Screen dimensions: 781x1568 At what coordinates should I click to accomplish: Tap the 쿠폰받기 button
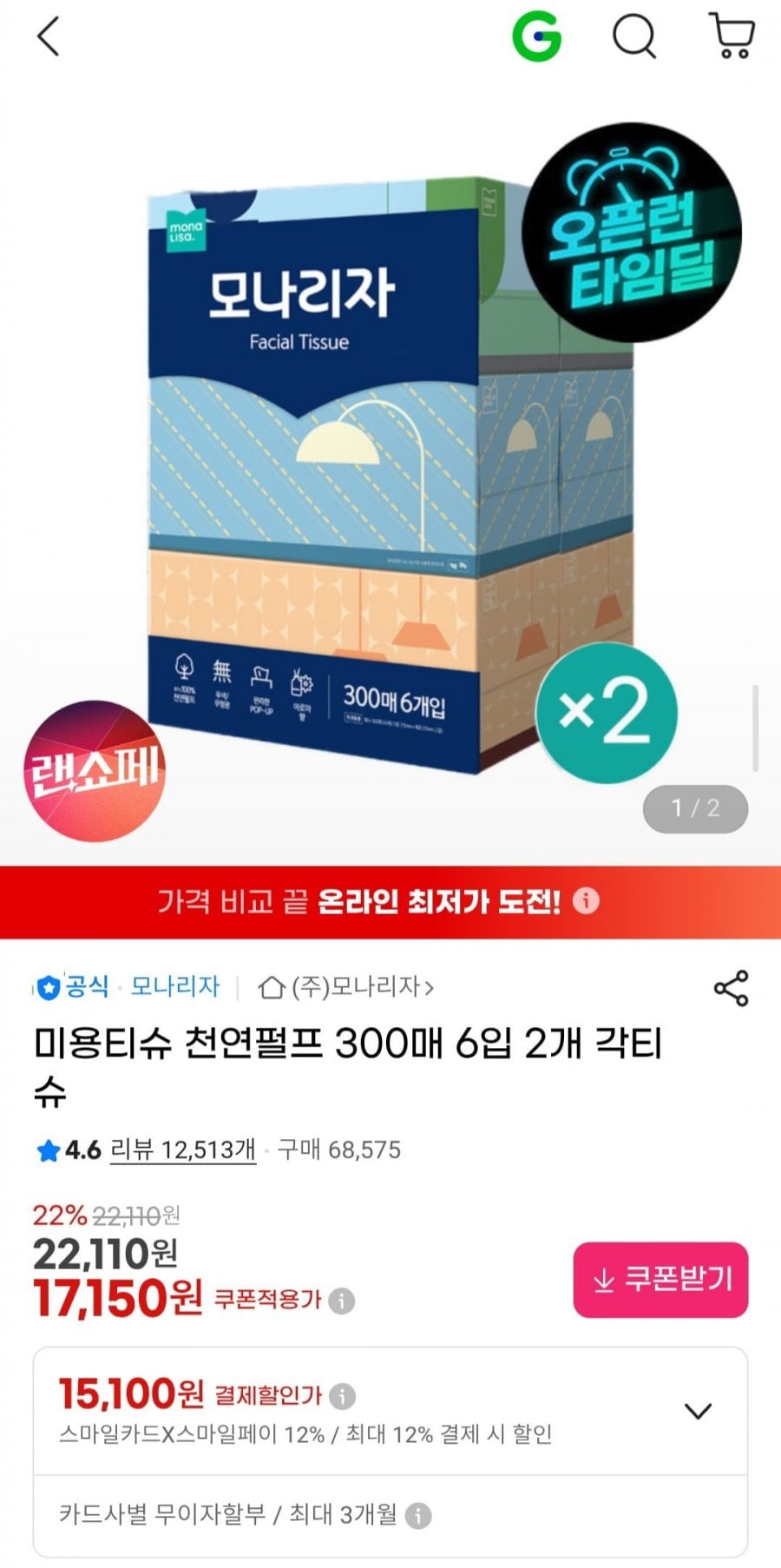pyautogui.click(x=660, y=1280)
